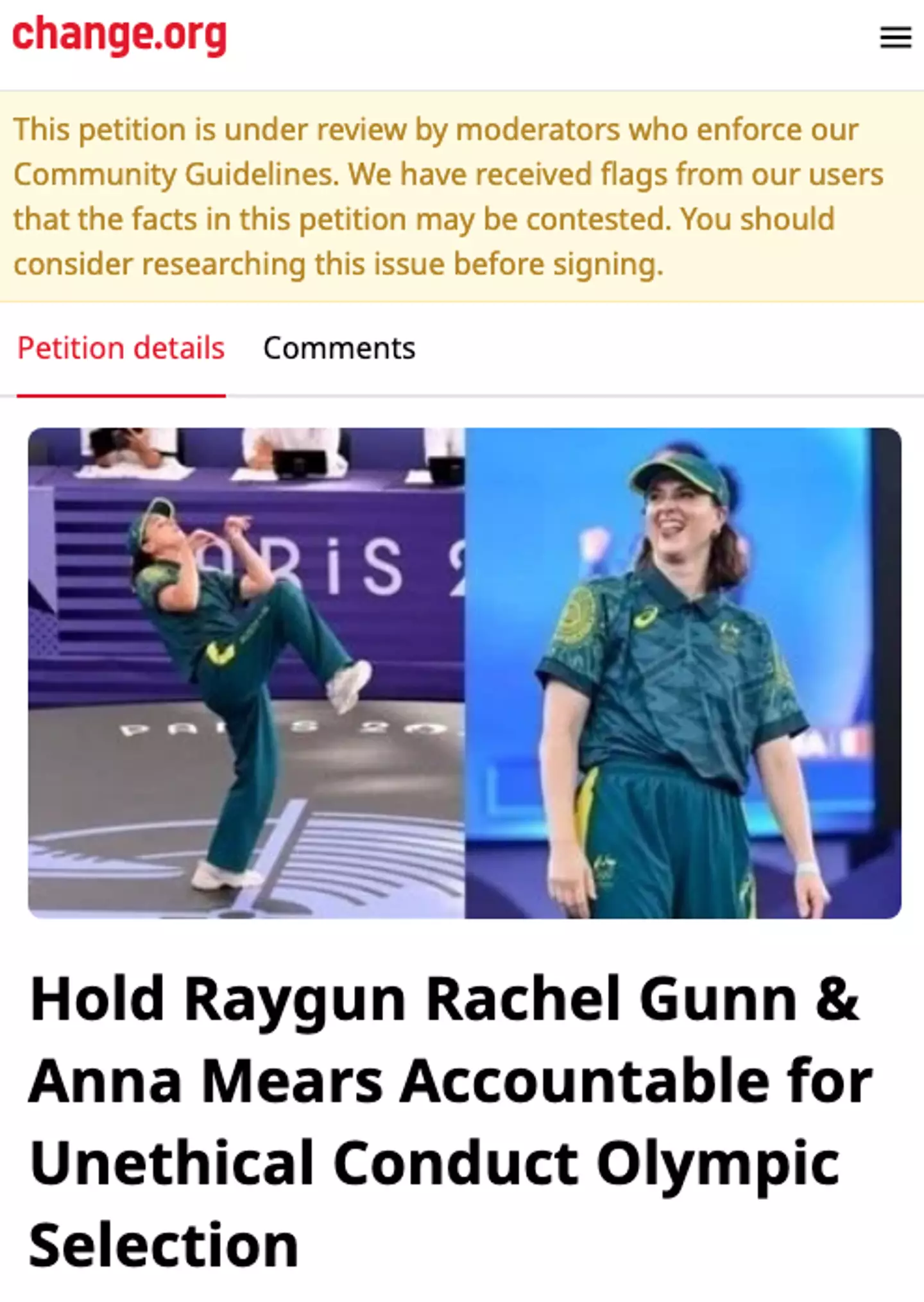The image size is (924, 1302).
Task: Switch to the Comments tab
Action: pyautogui.click(x=339, y=349)
